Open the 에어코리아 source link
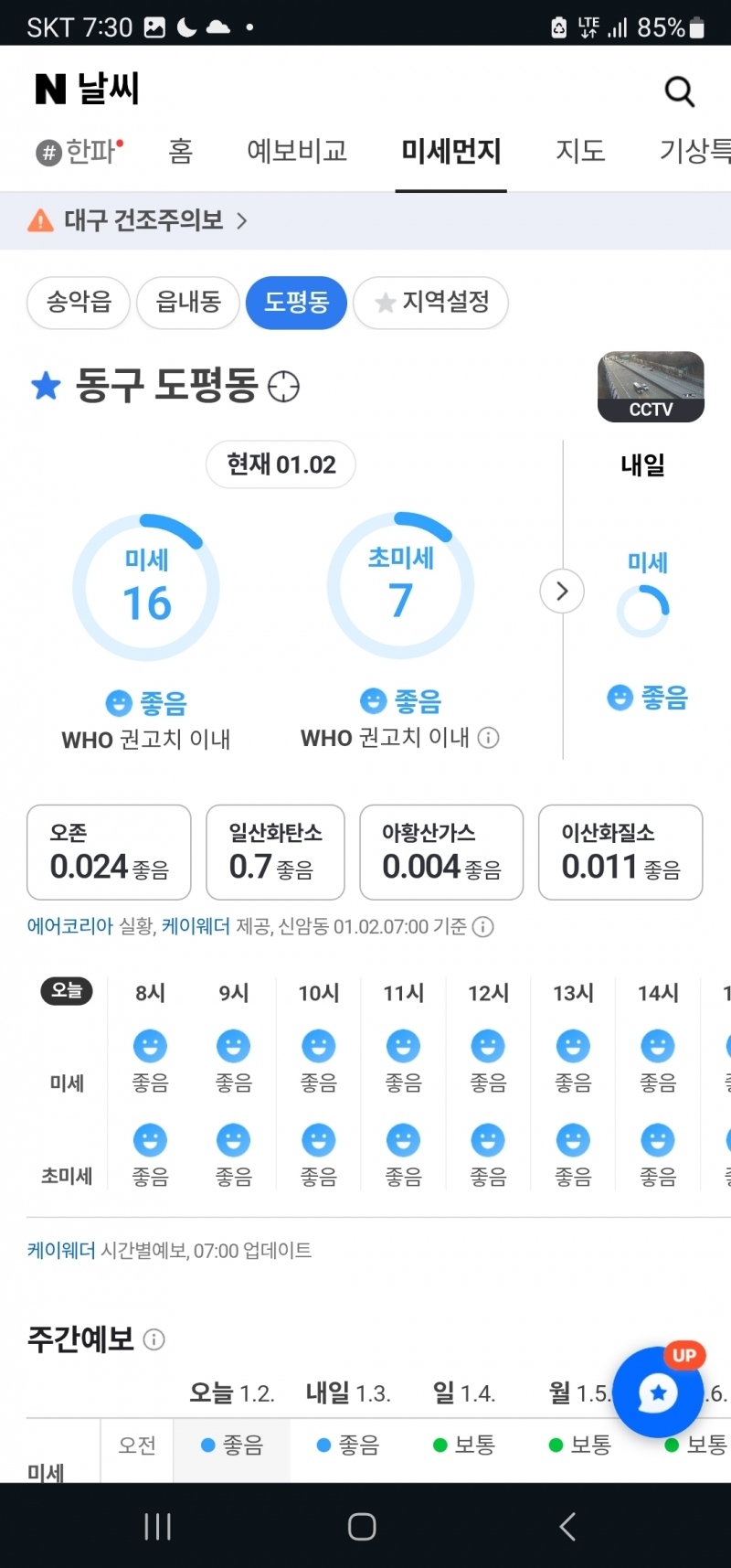731x1568 pixels. pyautogui.click(x=69, y=926)
